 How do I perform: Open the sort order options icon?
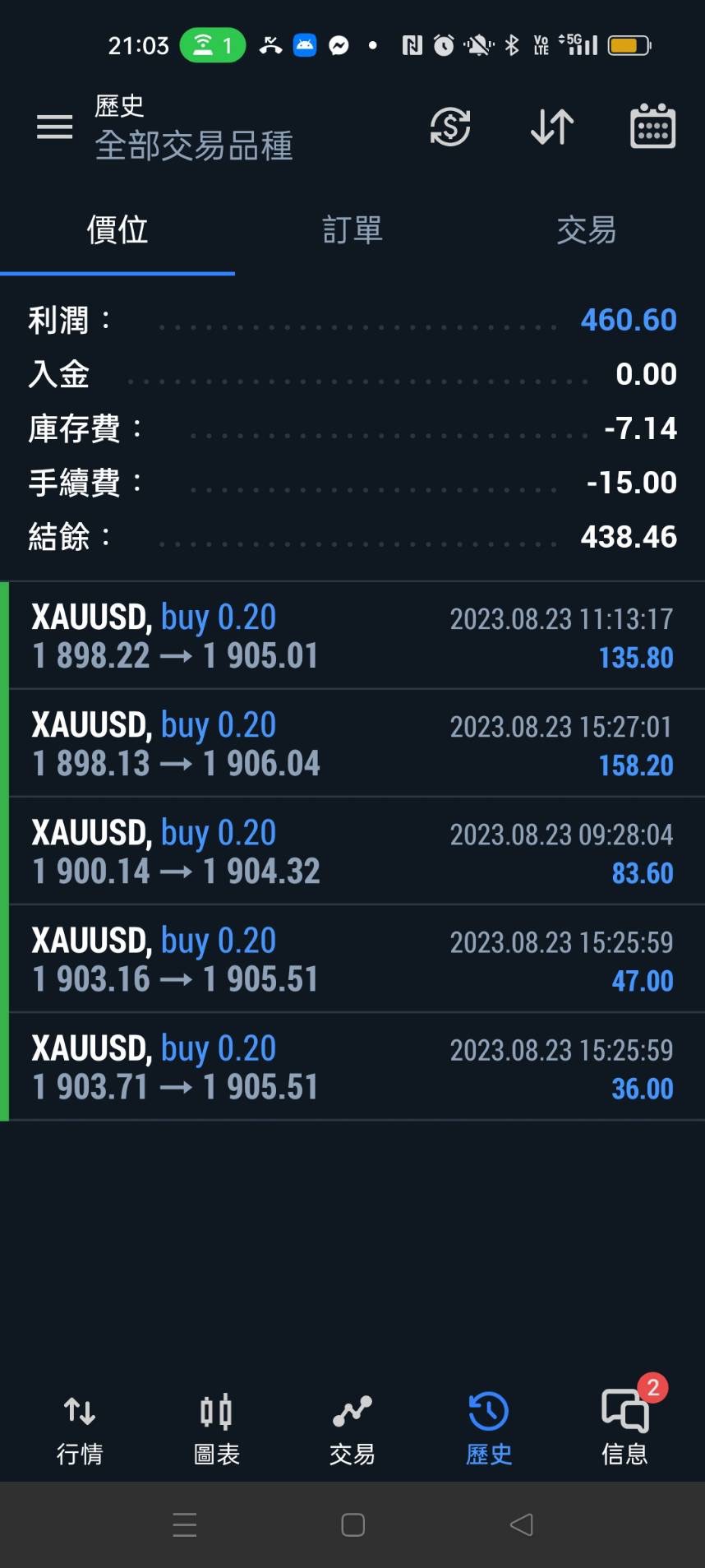[x=551, y=127]
